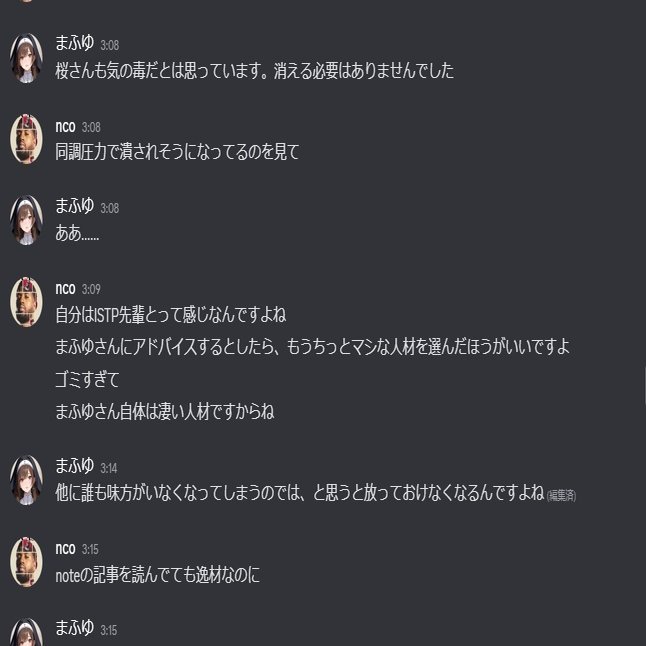Select username まふゆ on the 3:14 message
This screenshot has width=646, height=646.
tap(74, 466)
